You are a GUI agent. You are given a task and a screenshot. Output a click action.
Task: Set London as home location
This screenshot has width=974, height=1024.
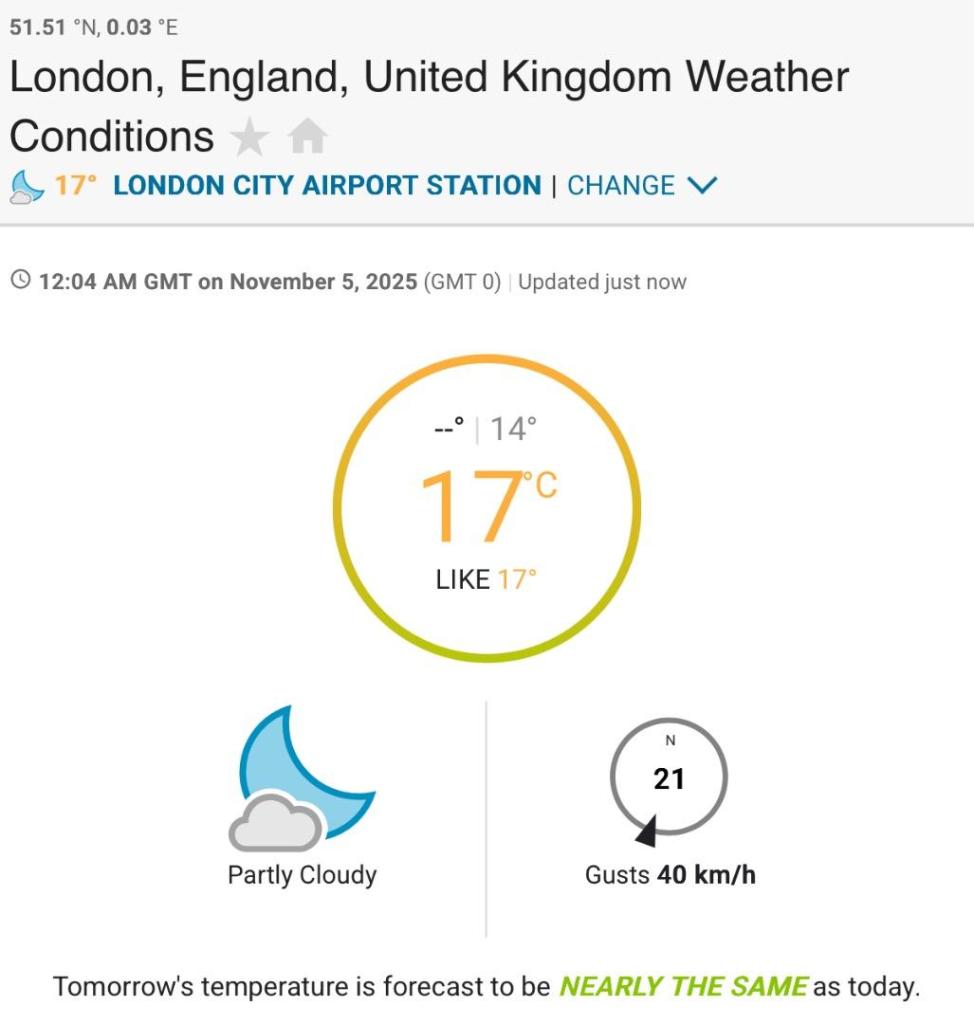click(307, 138)
